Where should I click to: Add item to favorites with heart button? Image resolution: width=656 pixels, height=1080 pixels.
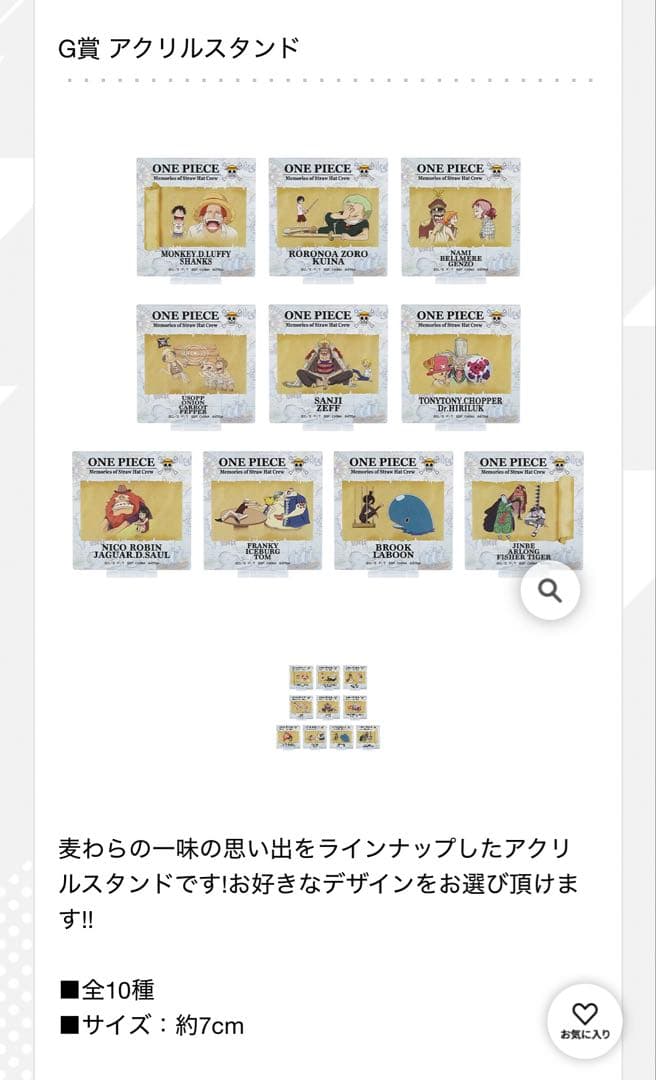(584, 1020)
